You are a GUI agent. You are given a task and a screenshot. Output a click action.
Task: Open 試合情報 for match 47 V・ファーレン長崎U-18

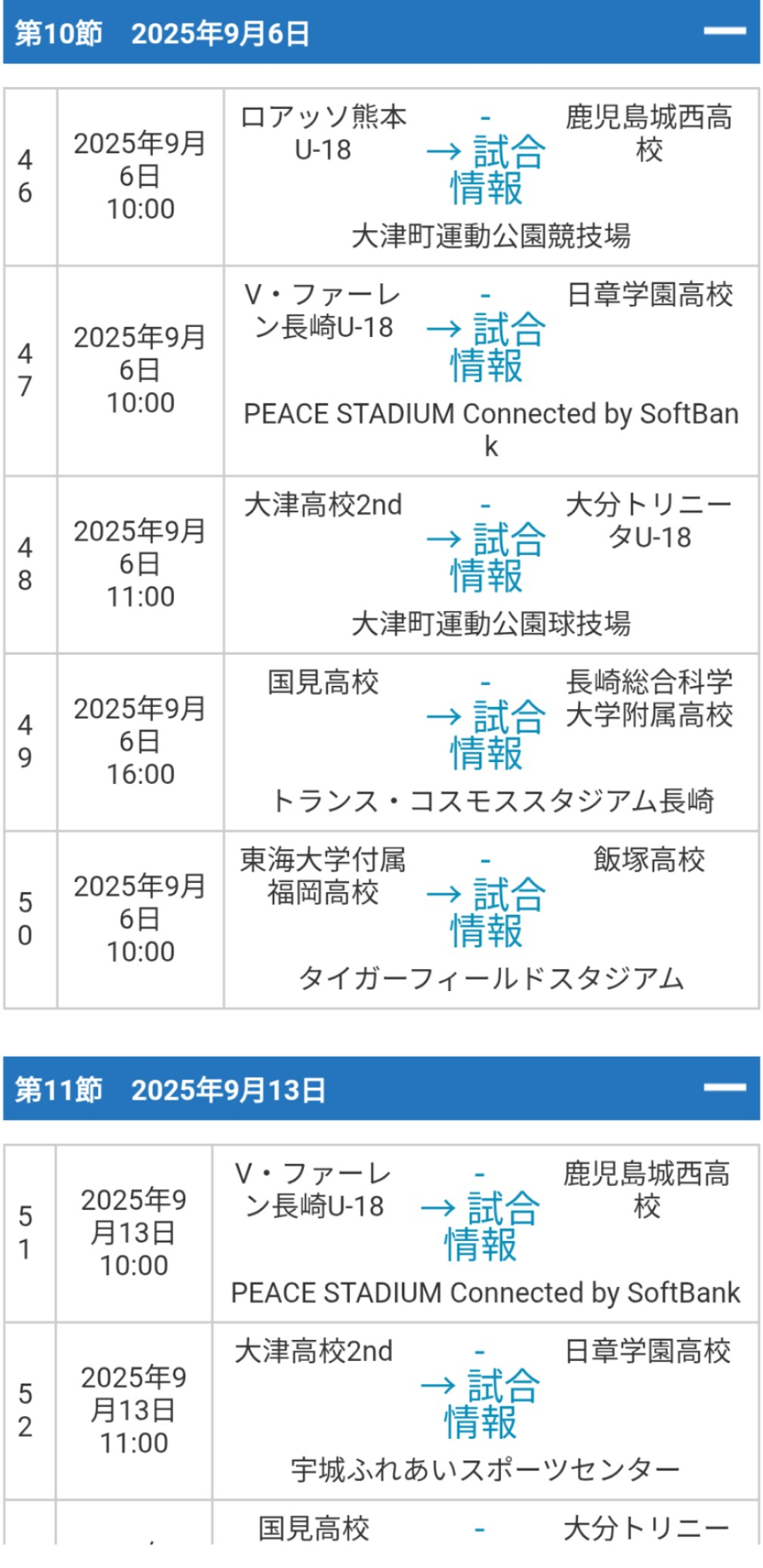(486, 348)
